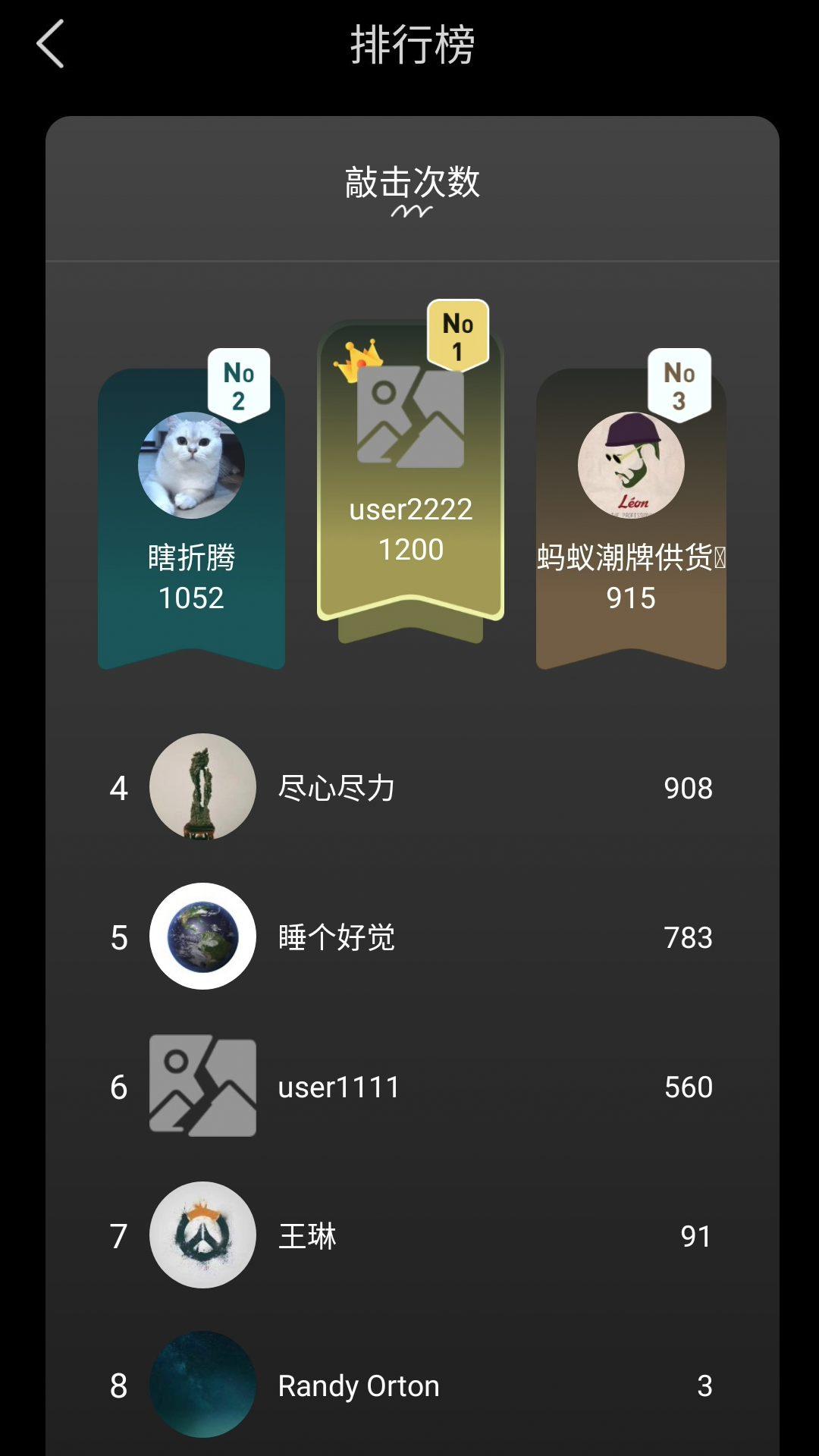Click 尽心尽力's username link
This screenshot has height=1456, width=819.
(336, 787)
